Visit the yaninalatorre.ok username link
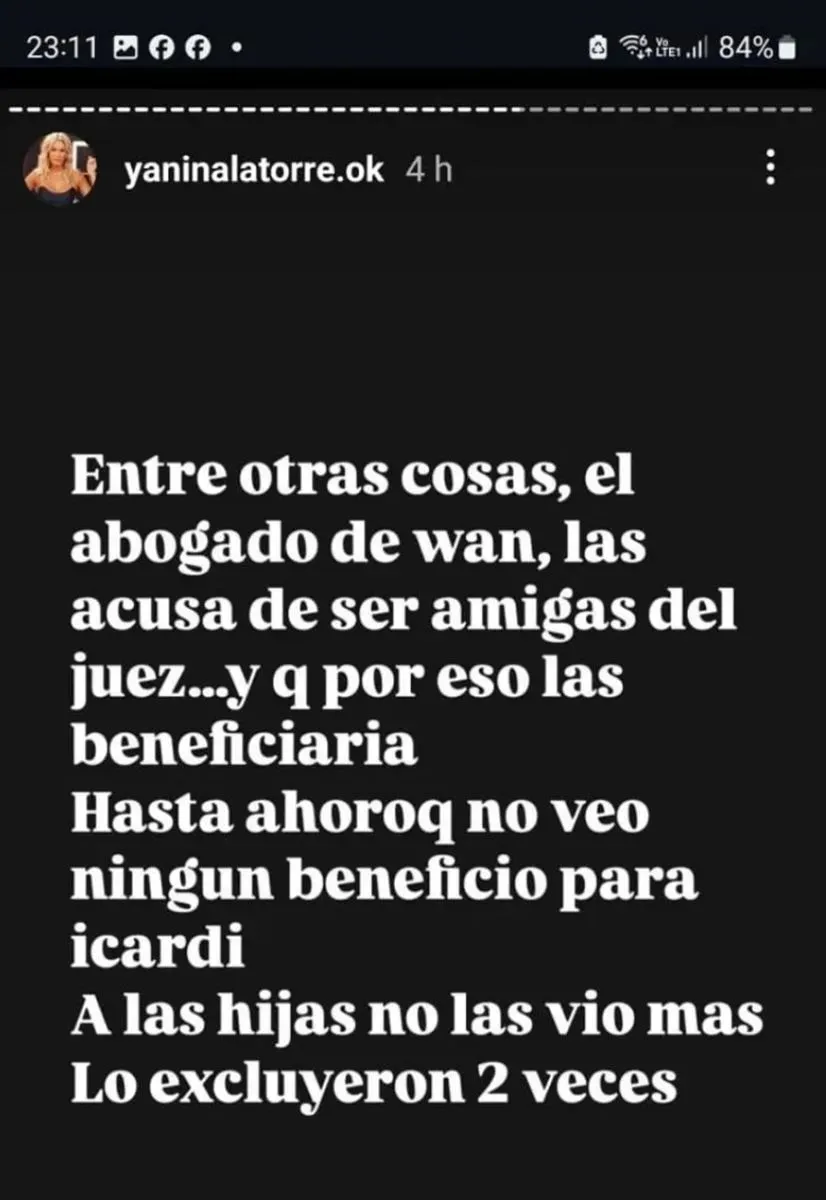This screenshot has width=826, height=1200. point(254,169)
